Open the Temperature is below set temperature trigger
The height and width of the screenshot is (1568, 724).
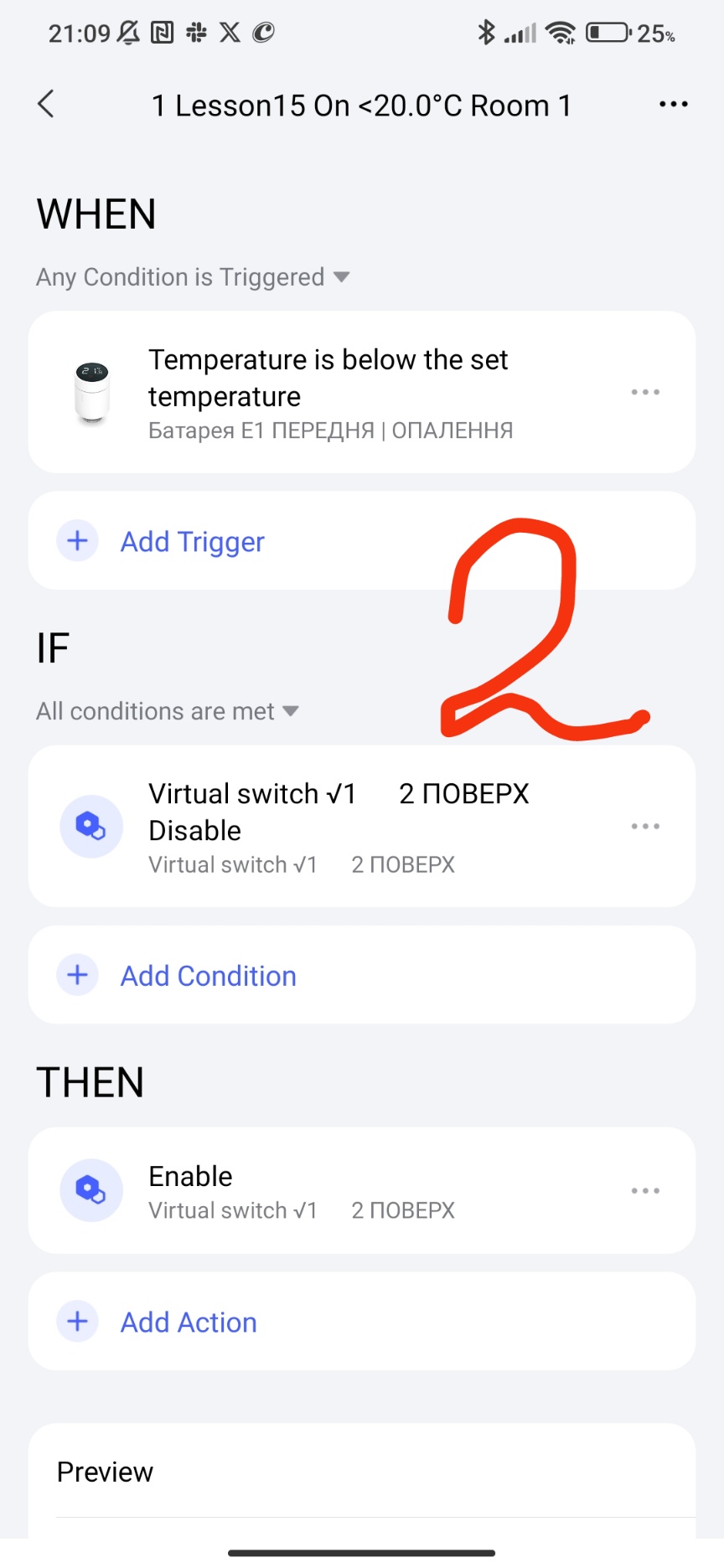pyautogui.click(x=335, y=392)
